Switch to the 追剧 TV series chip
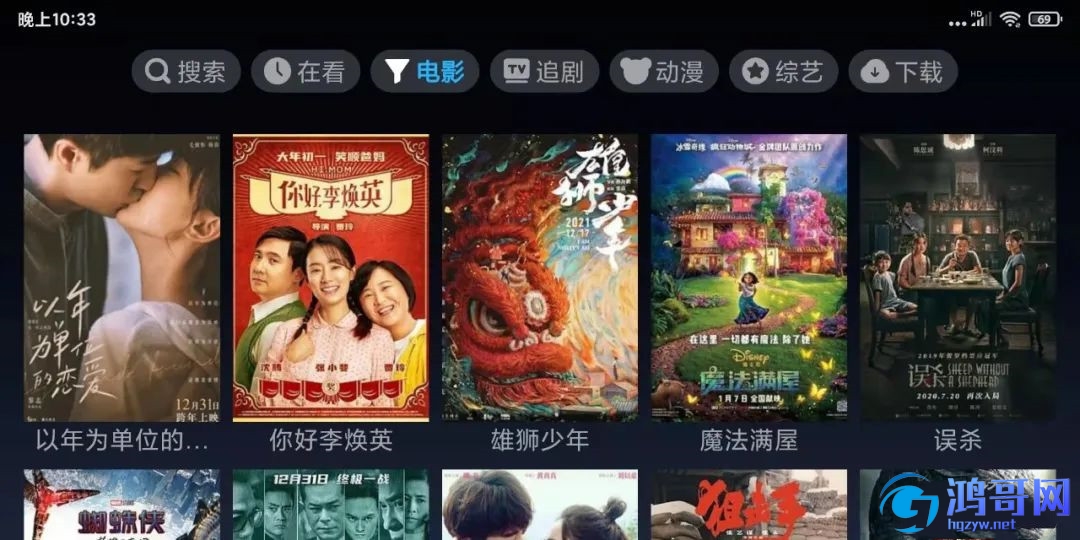 pyautogui.click(x=544, y=72)
